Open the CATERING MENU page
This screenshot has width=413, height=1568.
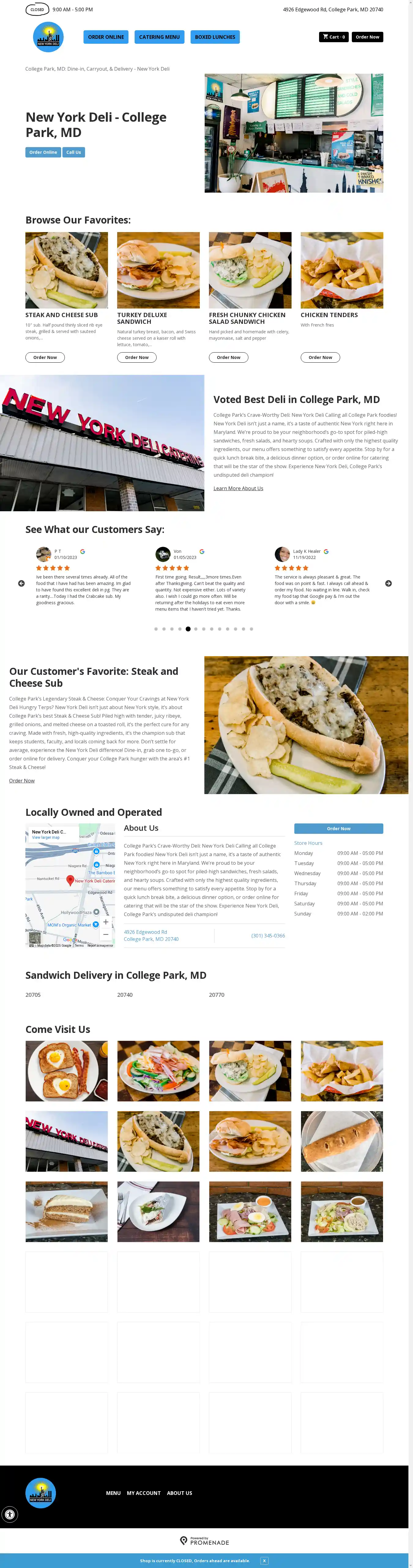159,37
